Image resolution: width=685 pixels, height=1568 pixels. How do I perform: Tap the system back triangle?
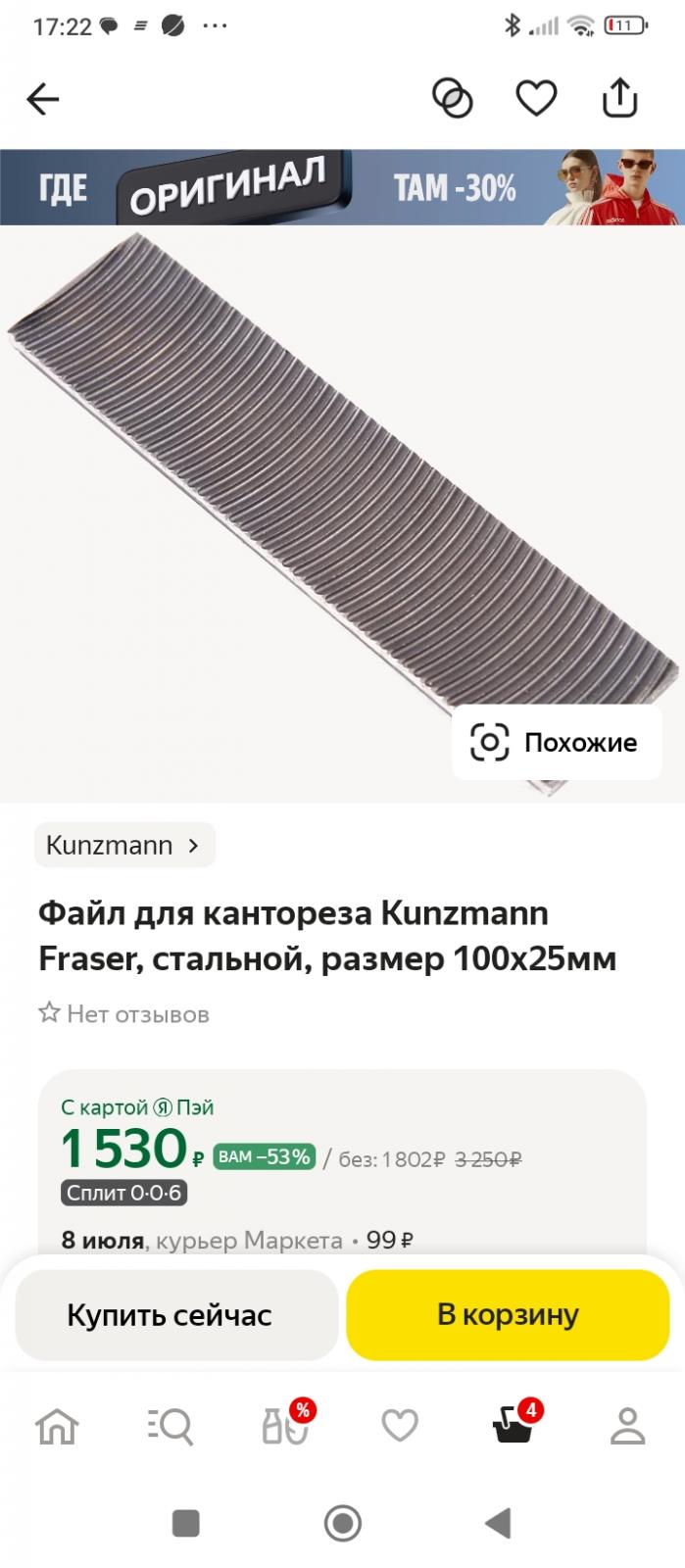[x=499, y=1523]
